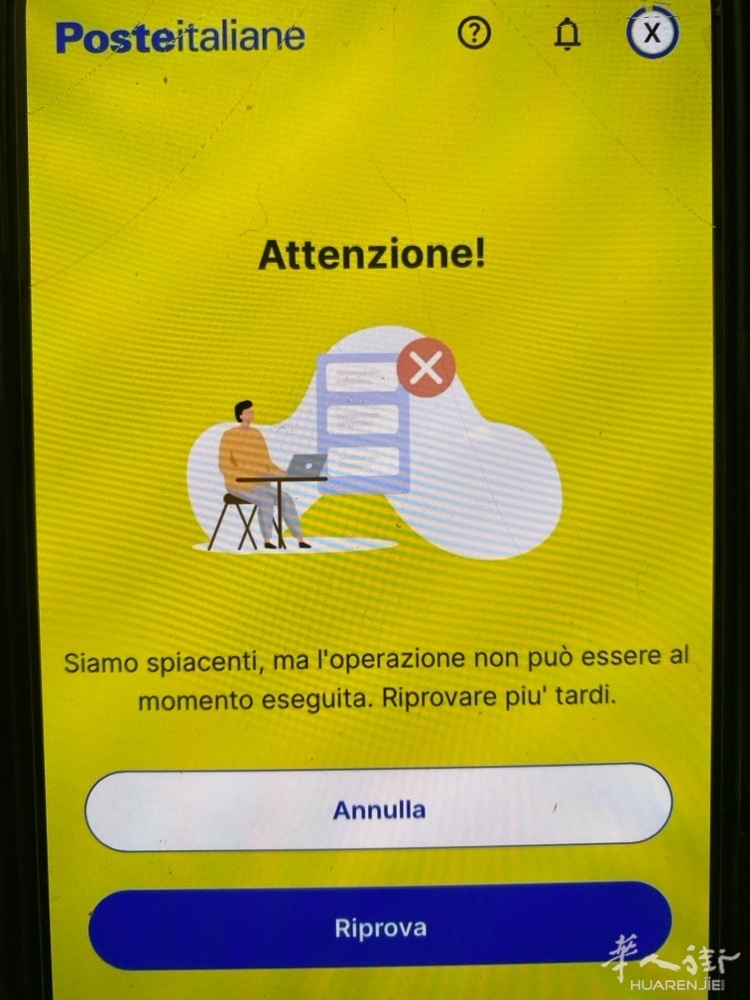Open the help question mark icon
Image resolution: width=750 pixels, height=1000 pixels.
pos(474,34)
